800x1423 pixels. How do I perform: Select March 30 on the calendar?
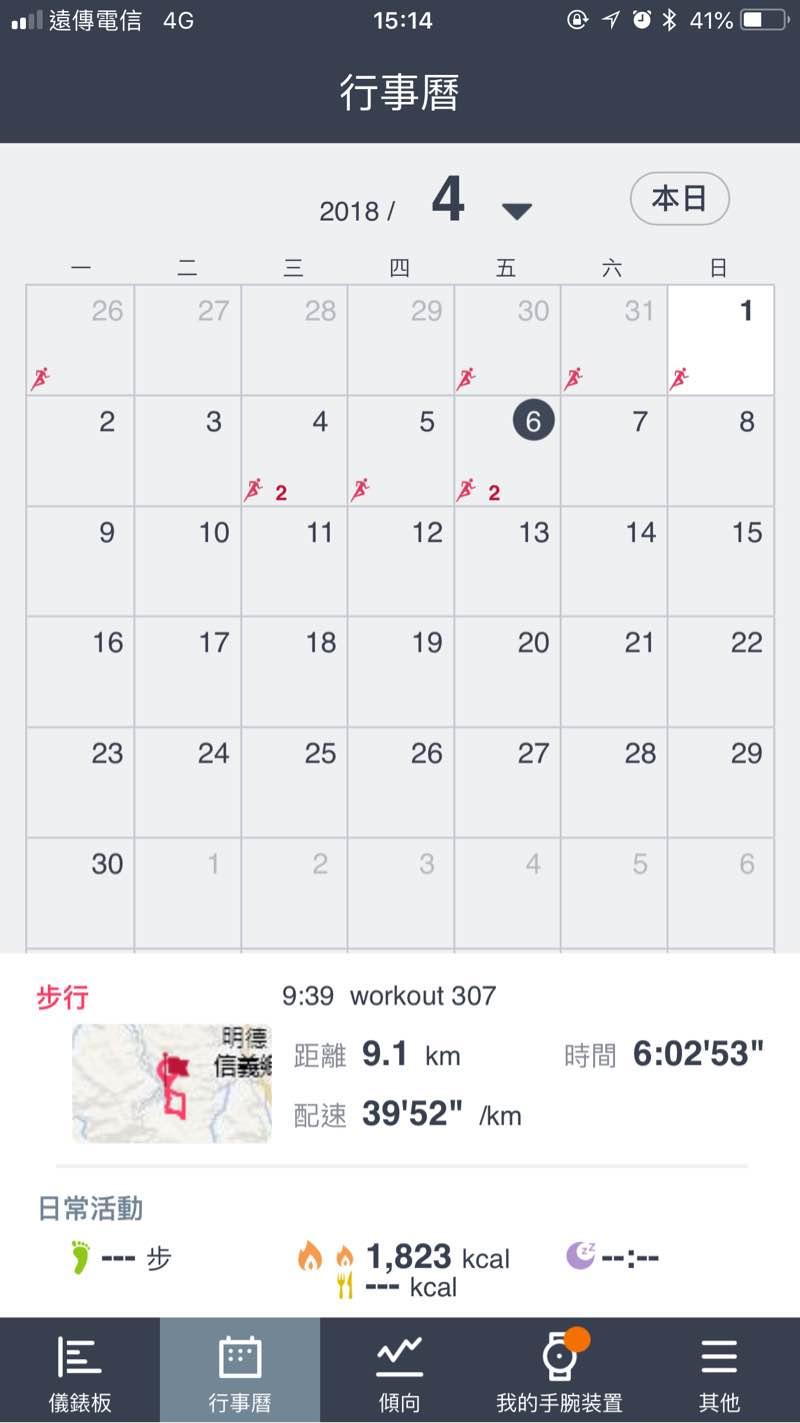coord(508,340)
